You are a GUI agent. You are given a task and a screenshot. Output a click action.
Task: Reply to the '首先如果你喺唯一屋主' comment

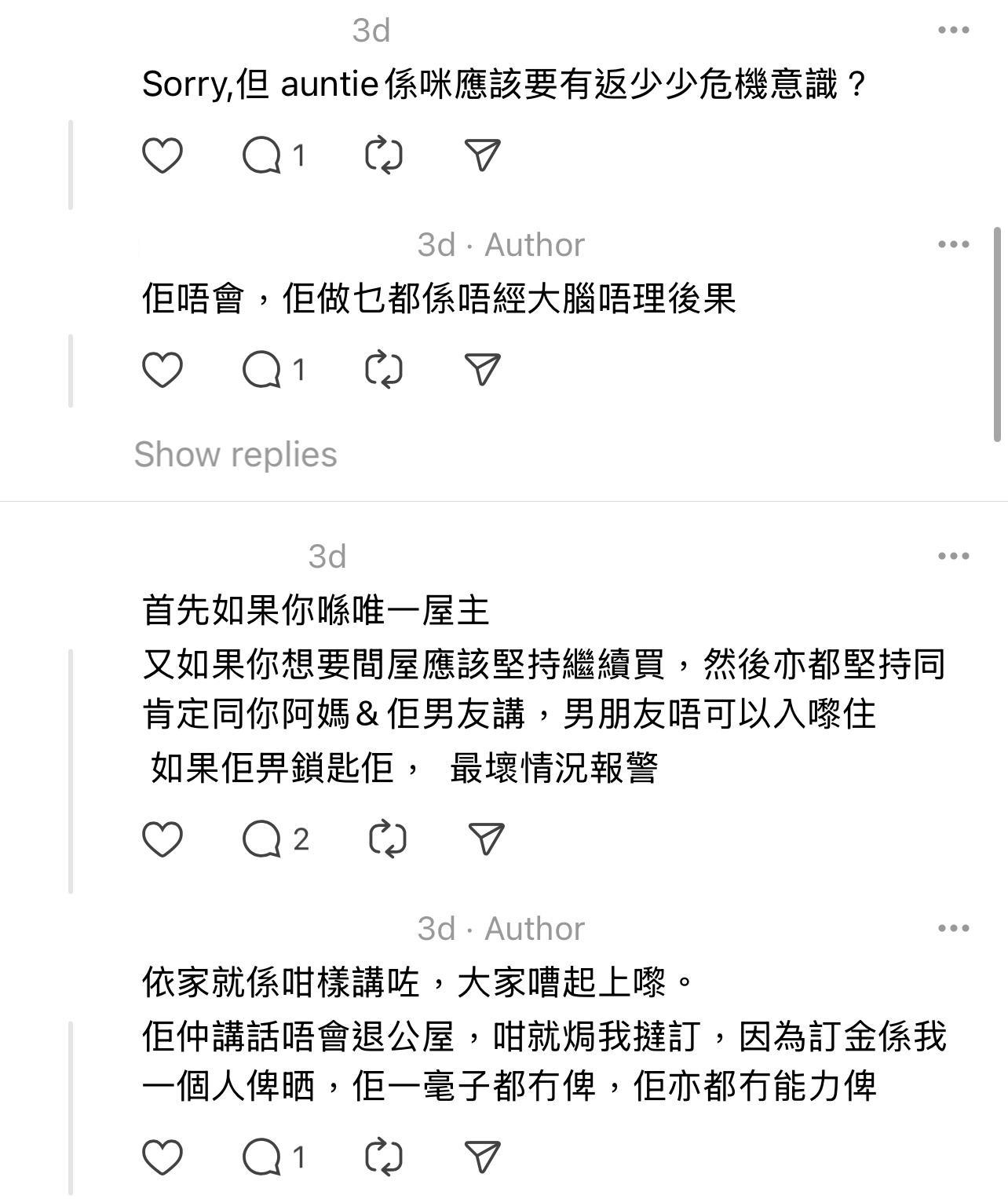click(x=262, y=839)
